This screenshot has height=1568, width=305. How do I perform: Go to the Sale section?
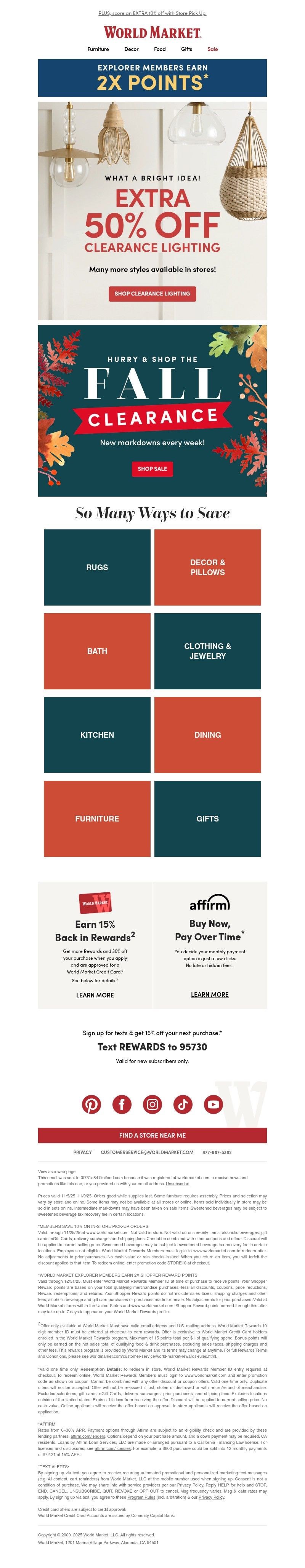click(x=212, y=49)
